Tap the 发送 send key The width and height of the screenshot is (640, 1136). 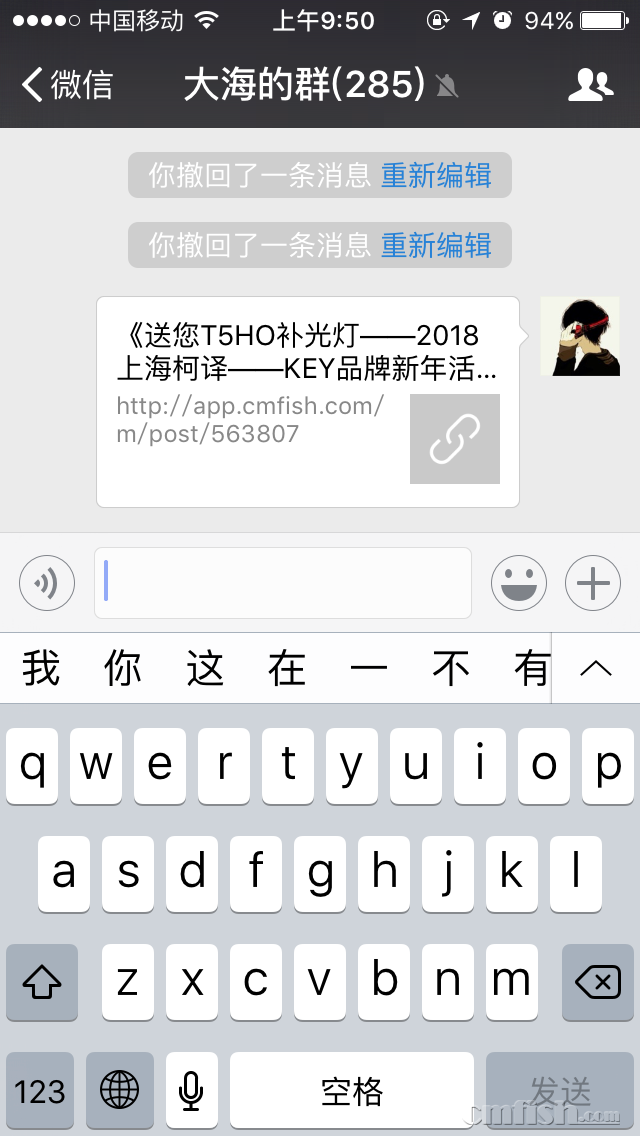click(560, 1091)
